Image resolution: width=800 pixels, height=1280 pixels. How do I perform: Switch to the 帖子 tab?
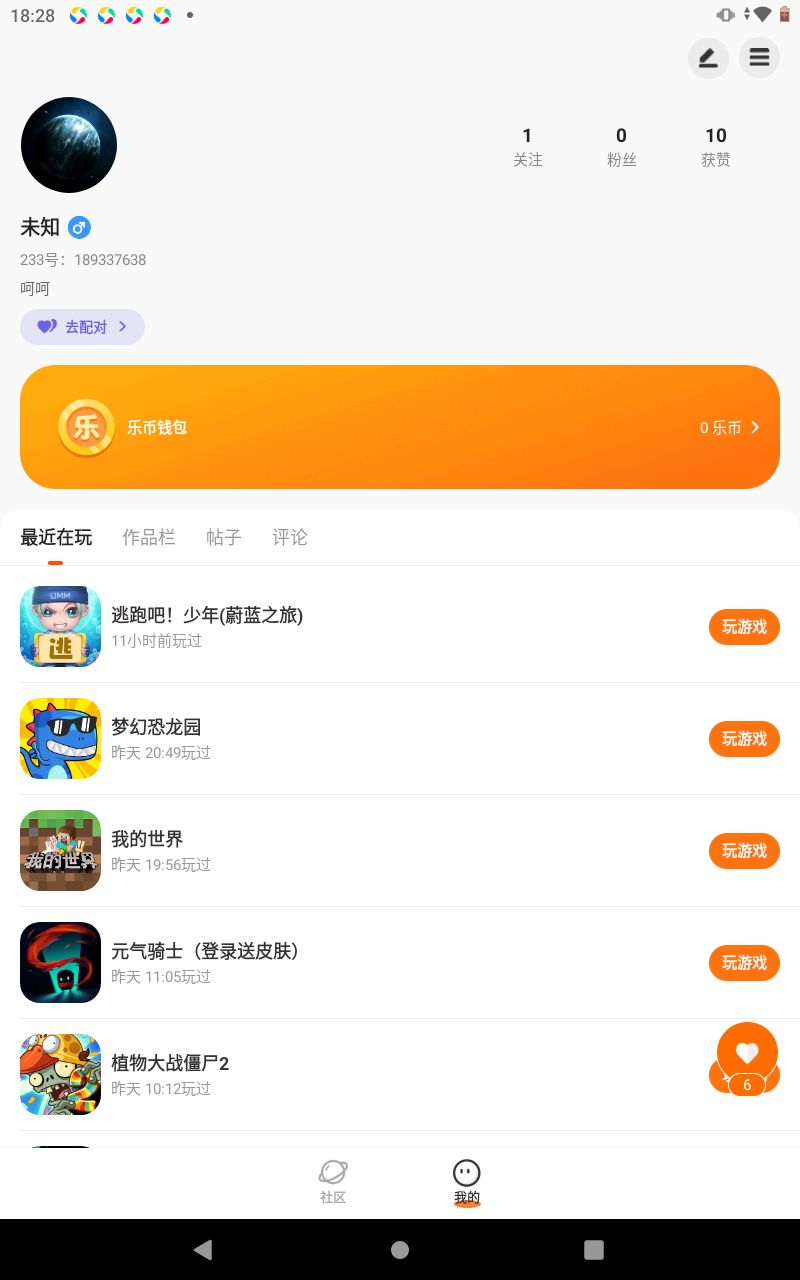point(224,538)
